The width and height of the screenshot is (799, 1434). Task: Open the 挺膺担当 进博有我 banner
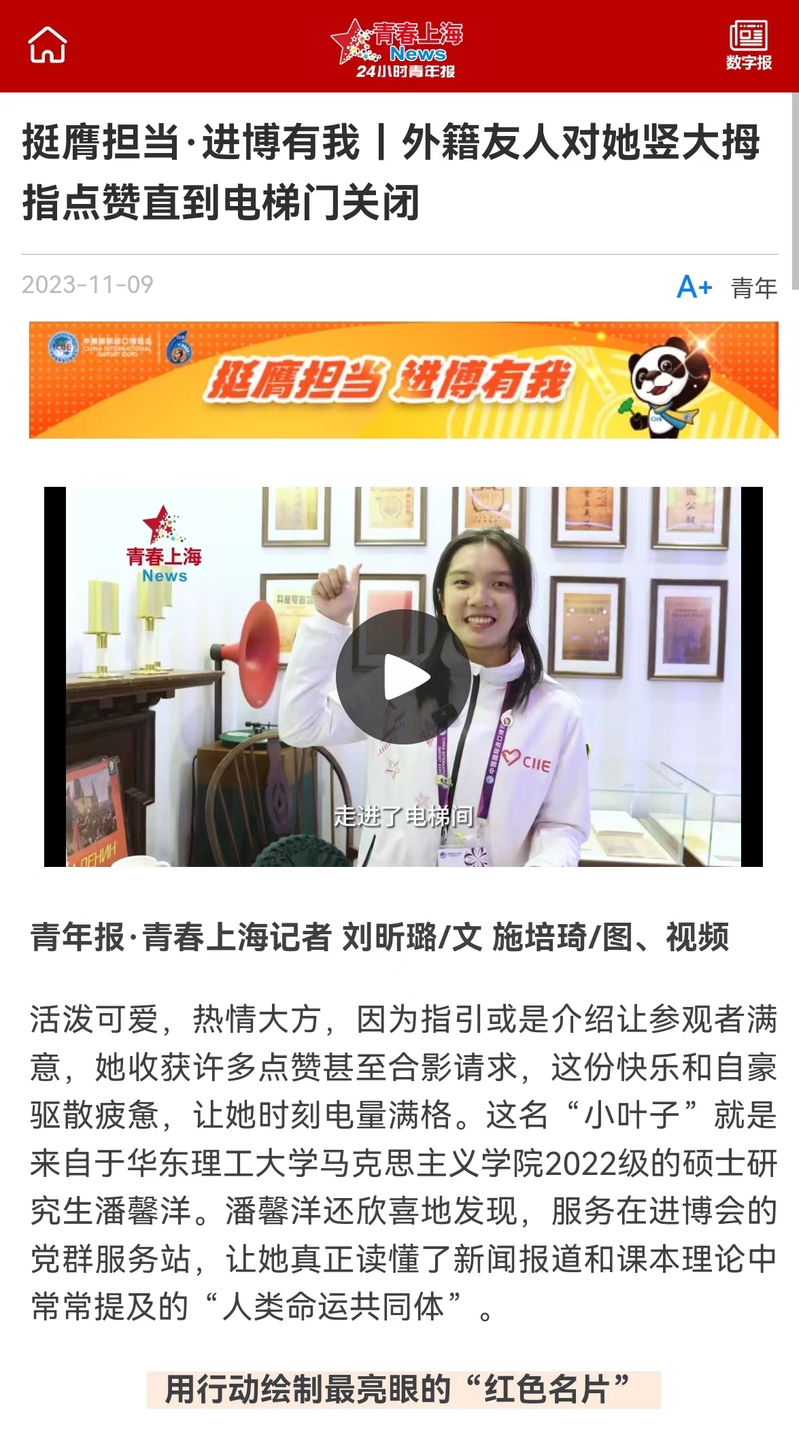[403, 380]
